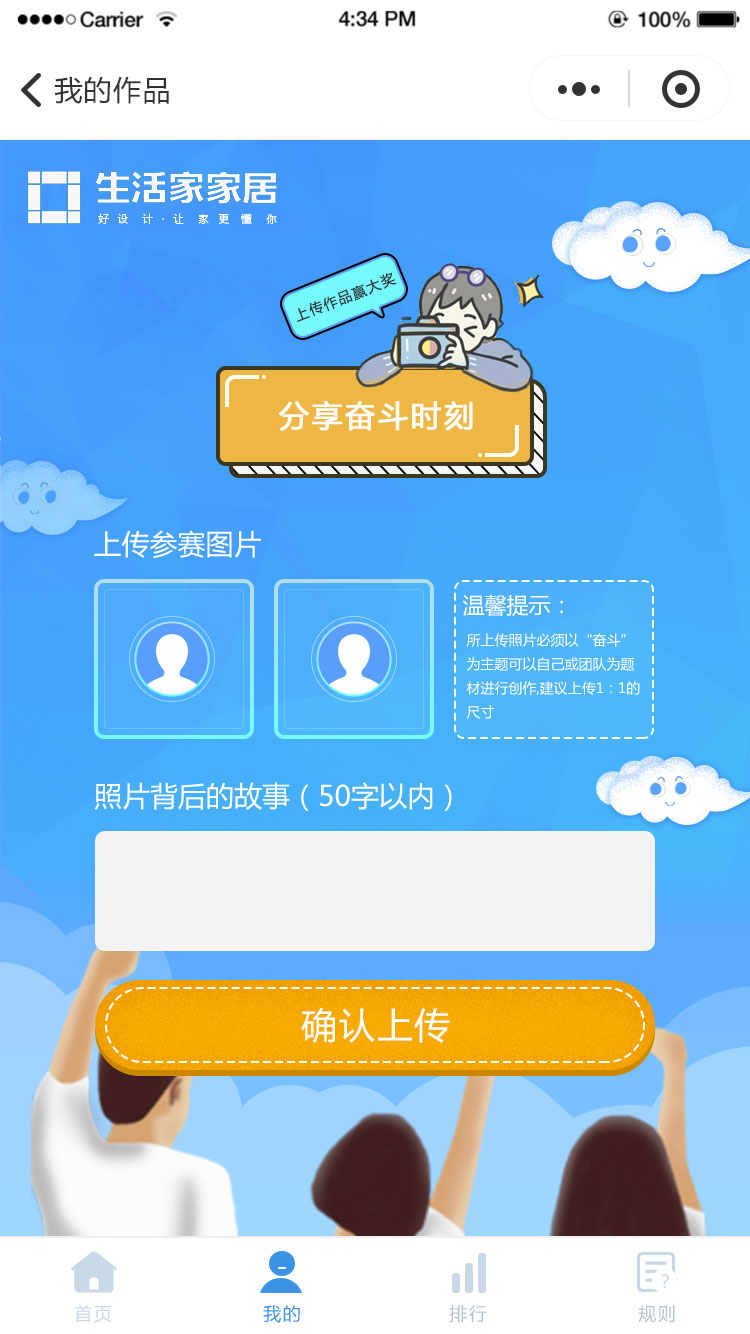Focus the photo story text field

(375, 891)
